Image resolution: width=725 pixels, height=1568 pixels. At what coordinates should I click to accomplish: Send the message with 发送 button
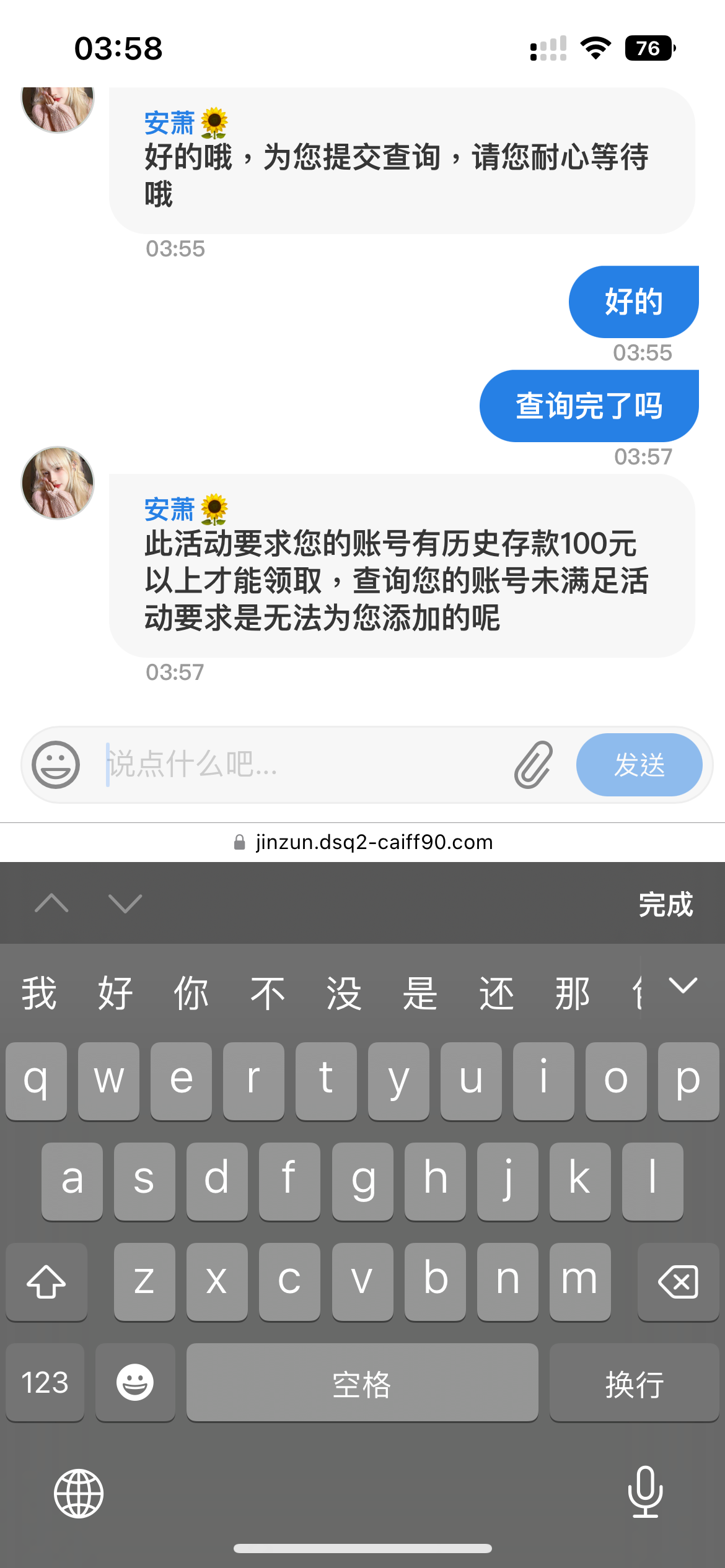[639, 765]
